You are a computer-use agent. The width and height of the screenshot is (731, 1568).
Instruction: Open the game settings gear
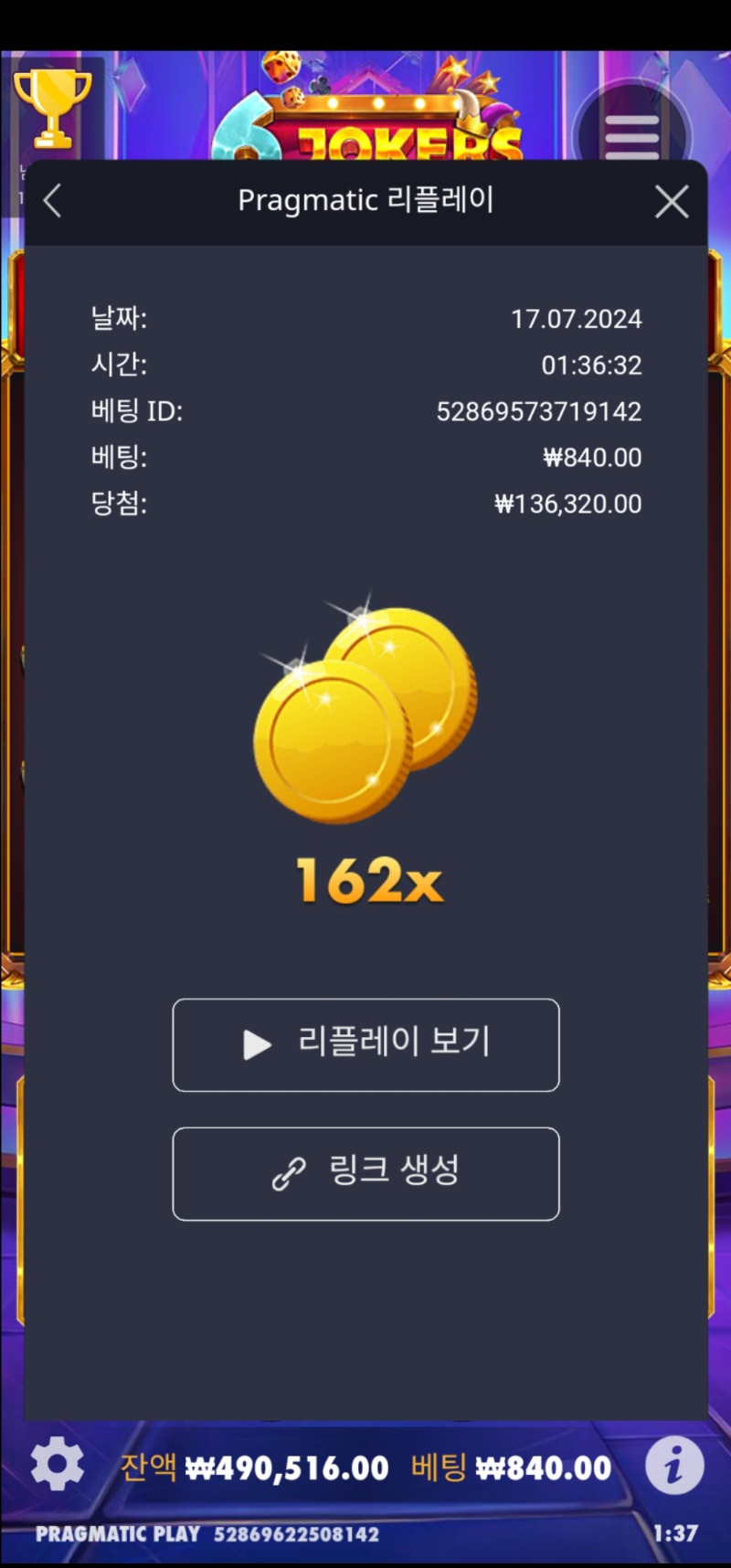[x=57, y=1464]
